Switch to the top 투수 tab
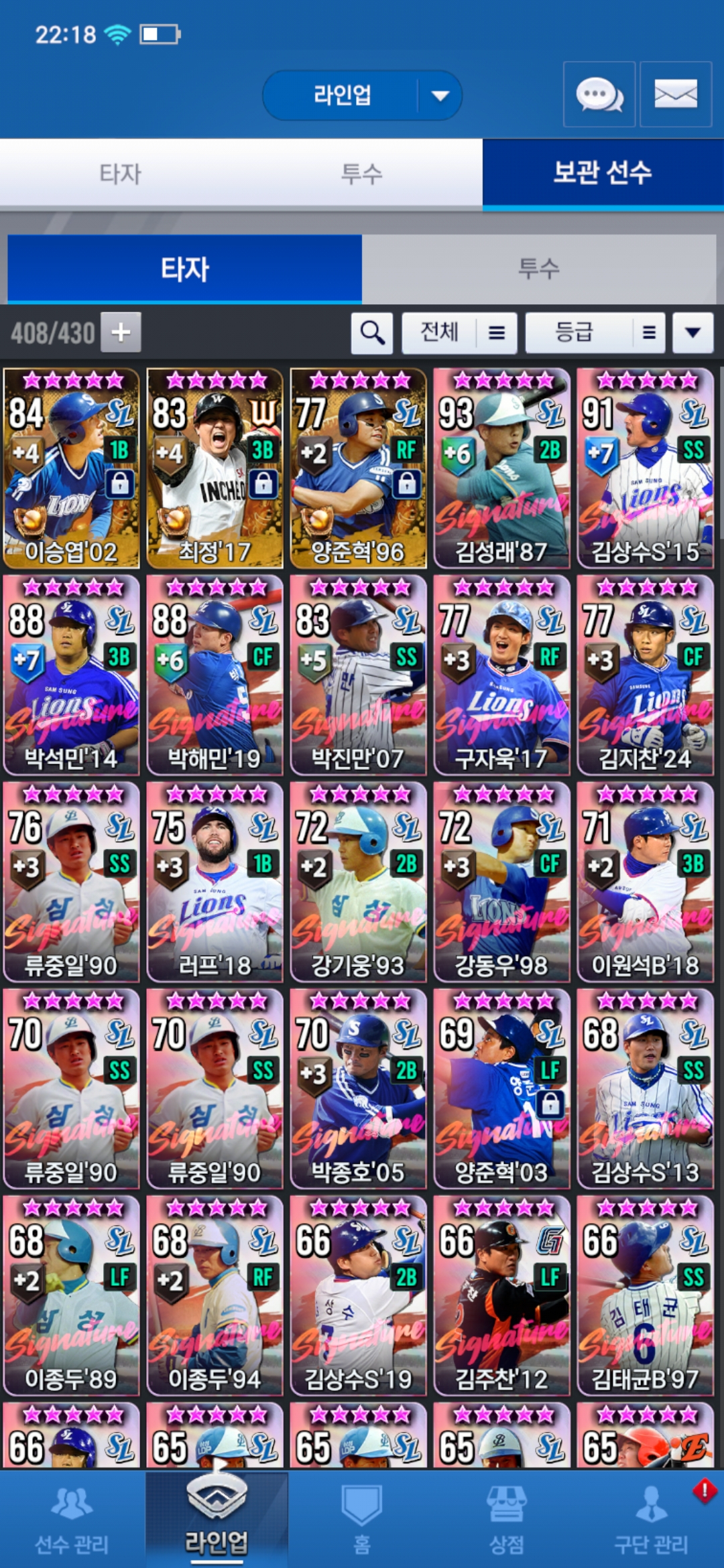 point(361,174)
